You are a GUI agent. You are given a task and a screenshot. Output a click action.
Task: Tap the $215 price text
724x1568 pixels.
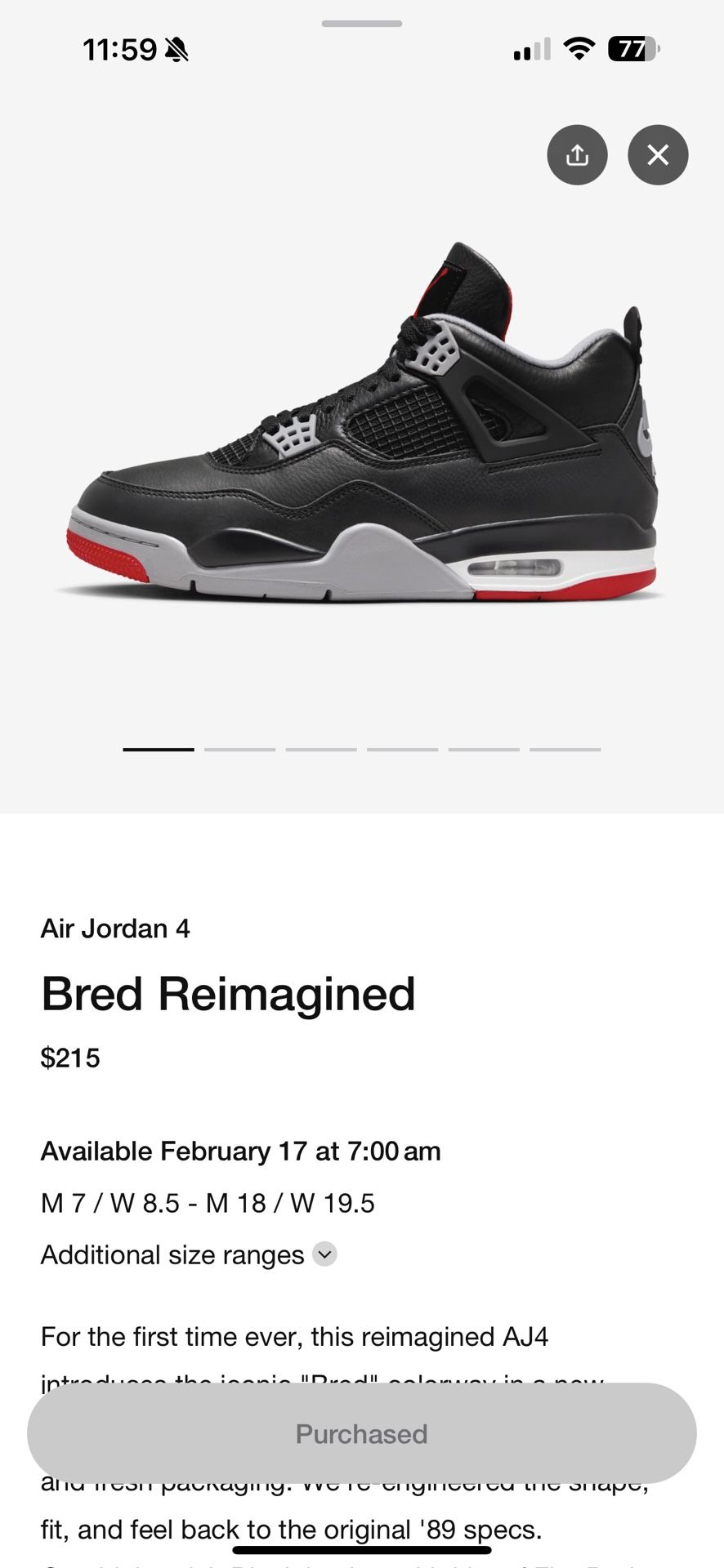pos(69,1058)
